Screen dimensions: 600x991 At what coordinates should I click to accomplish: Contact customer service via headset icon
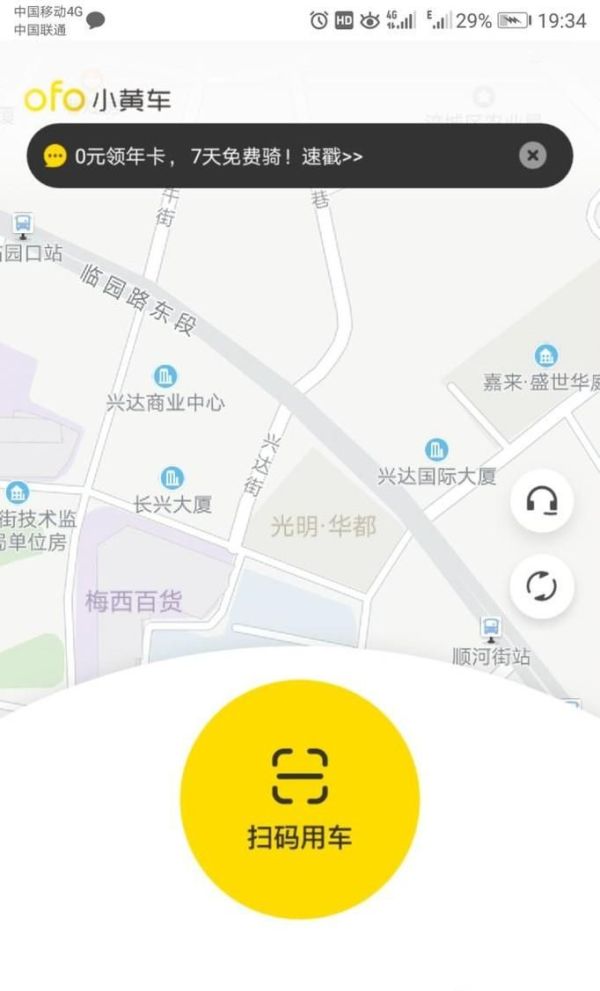tap(541, 500)
